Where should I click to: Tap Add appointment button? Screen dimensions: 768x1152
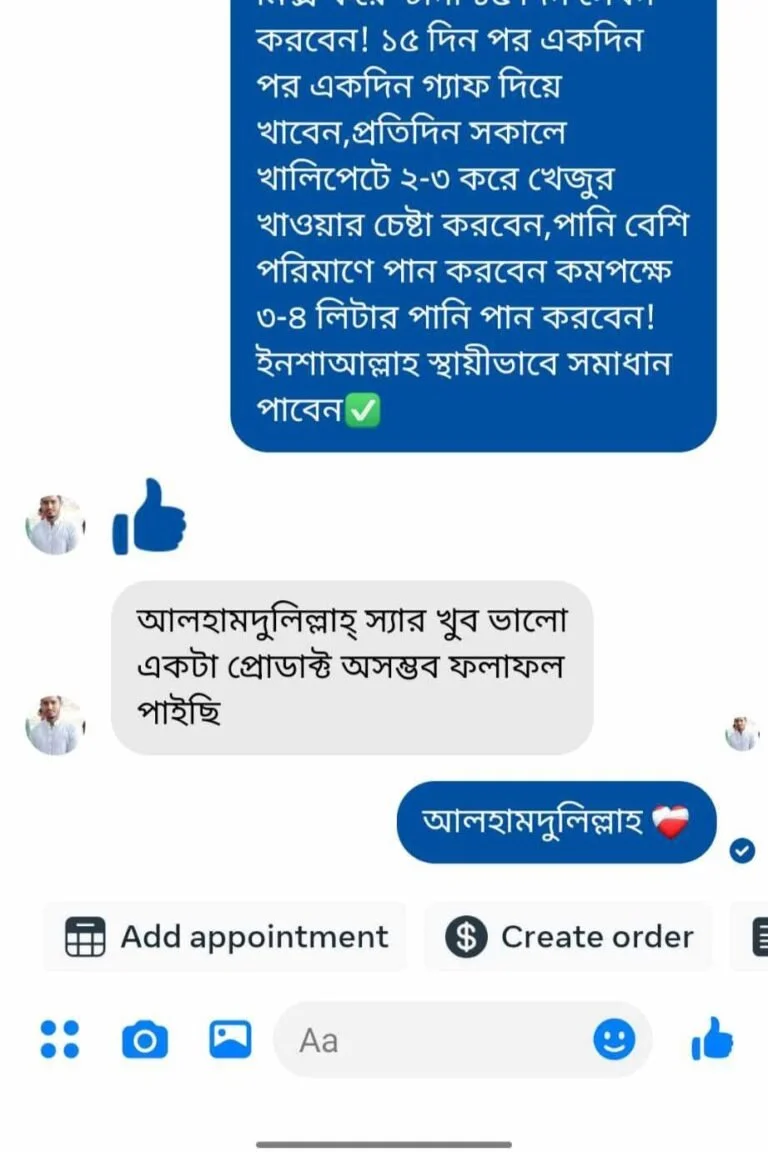(226, 937)
